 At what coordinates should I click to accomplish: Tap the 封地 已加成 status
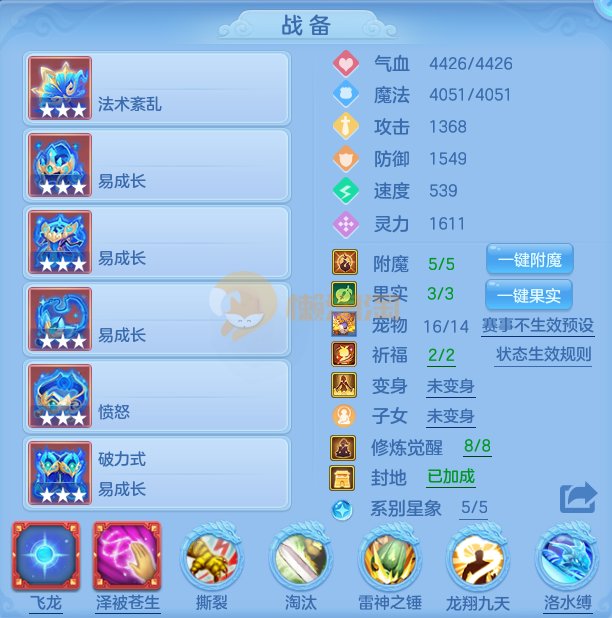tap(451, 477)
